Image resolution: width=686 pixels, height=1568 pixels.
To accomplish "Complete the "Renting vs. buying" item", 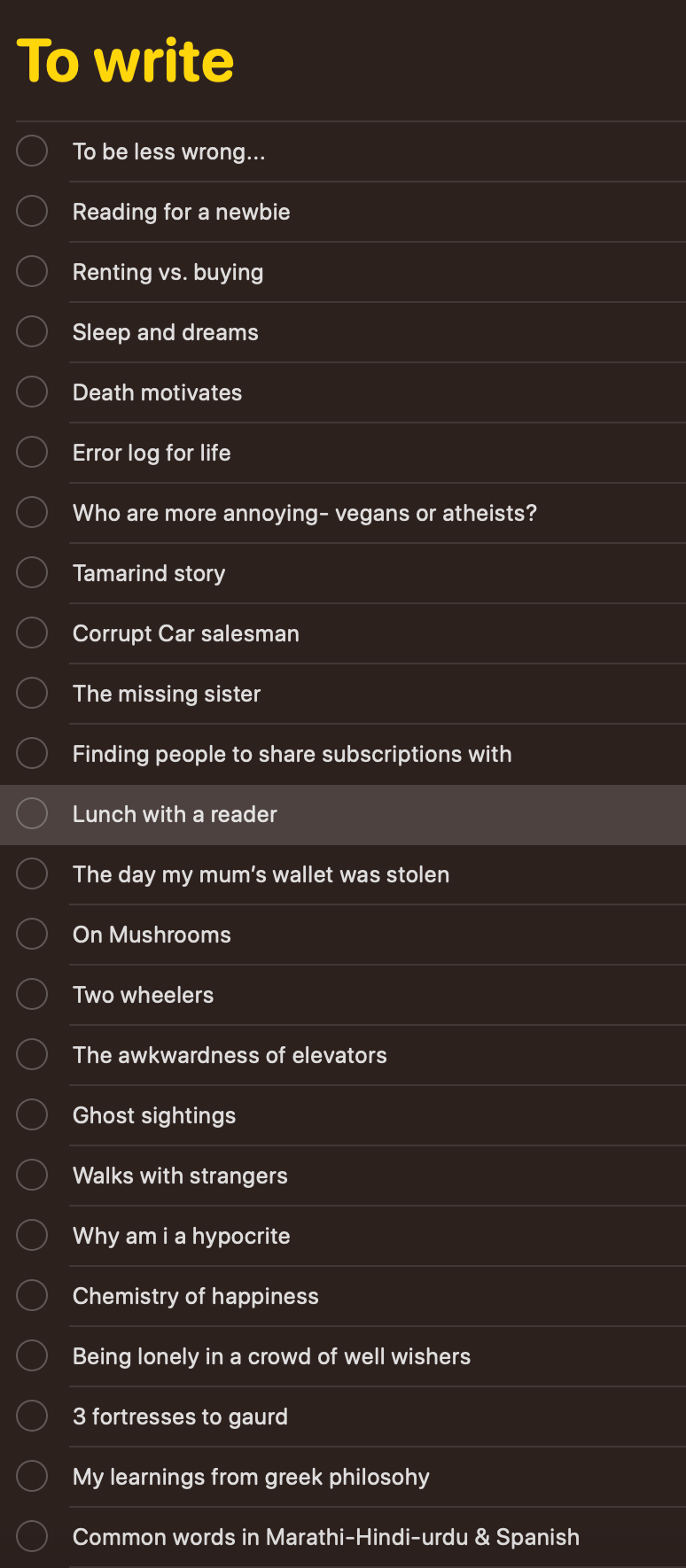I will tap(32, 271).
